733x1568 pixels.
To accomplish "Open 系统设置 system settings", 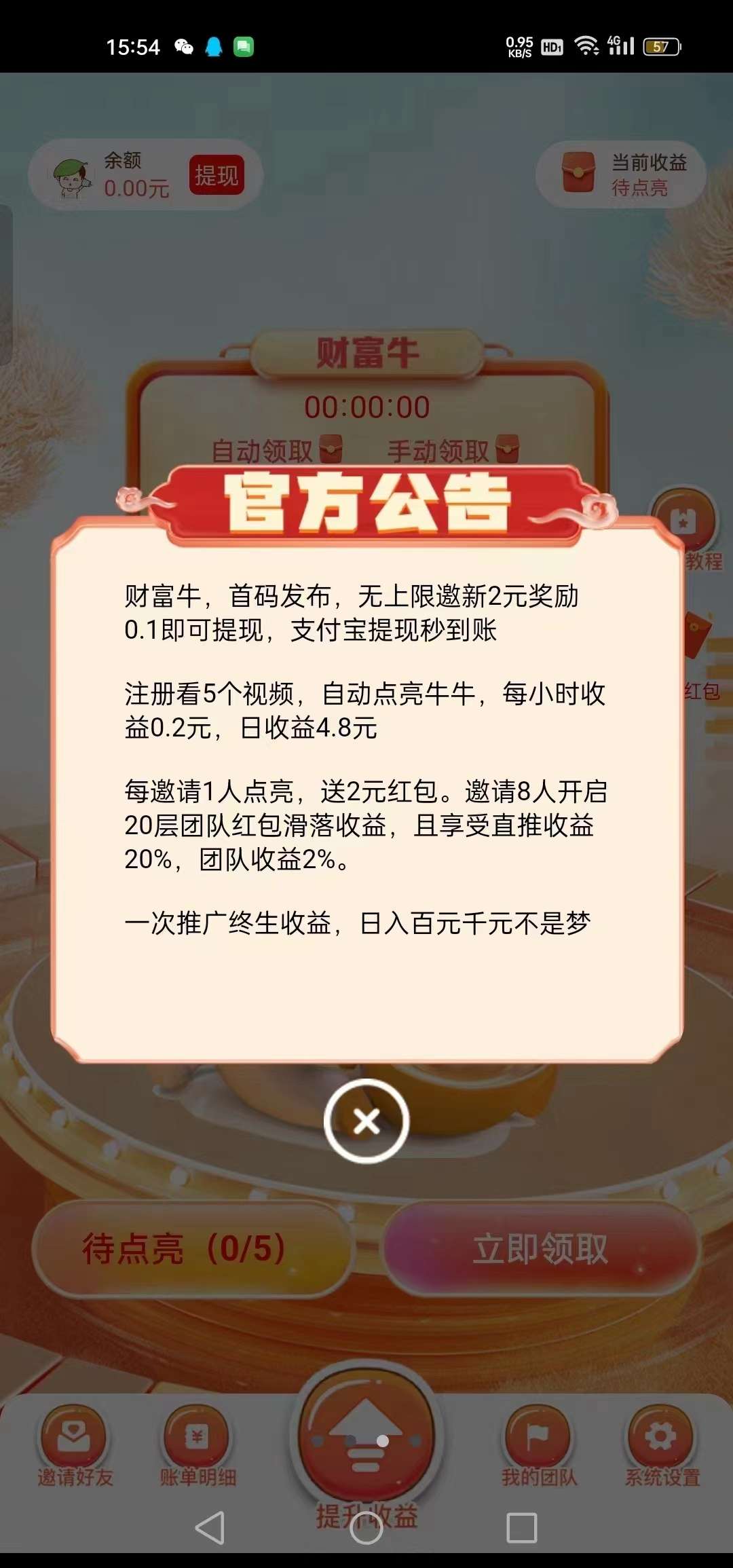I will [x=662, y=1446].
